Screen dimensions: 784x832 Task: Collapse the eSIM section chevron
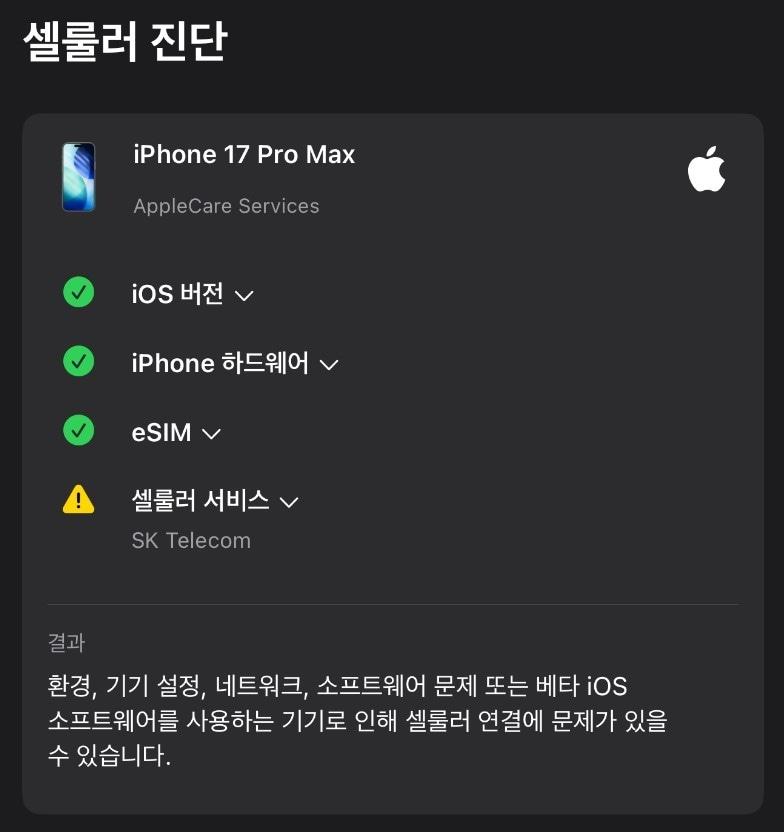[211, 434]
